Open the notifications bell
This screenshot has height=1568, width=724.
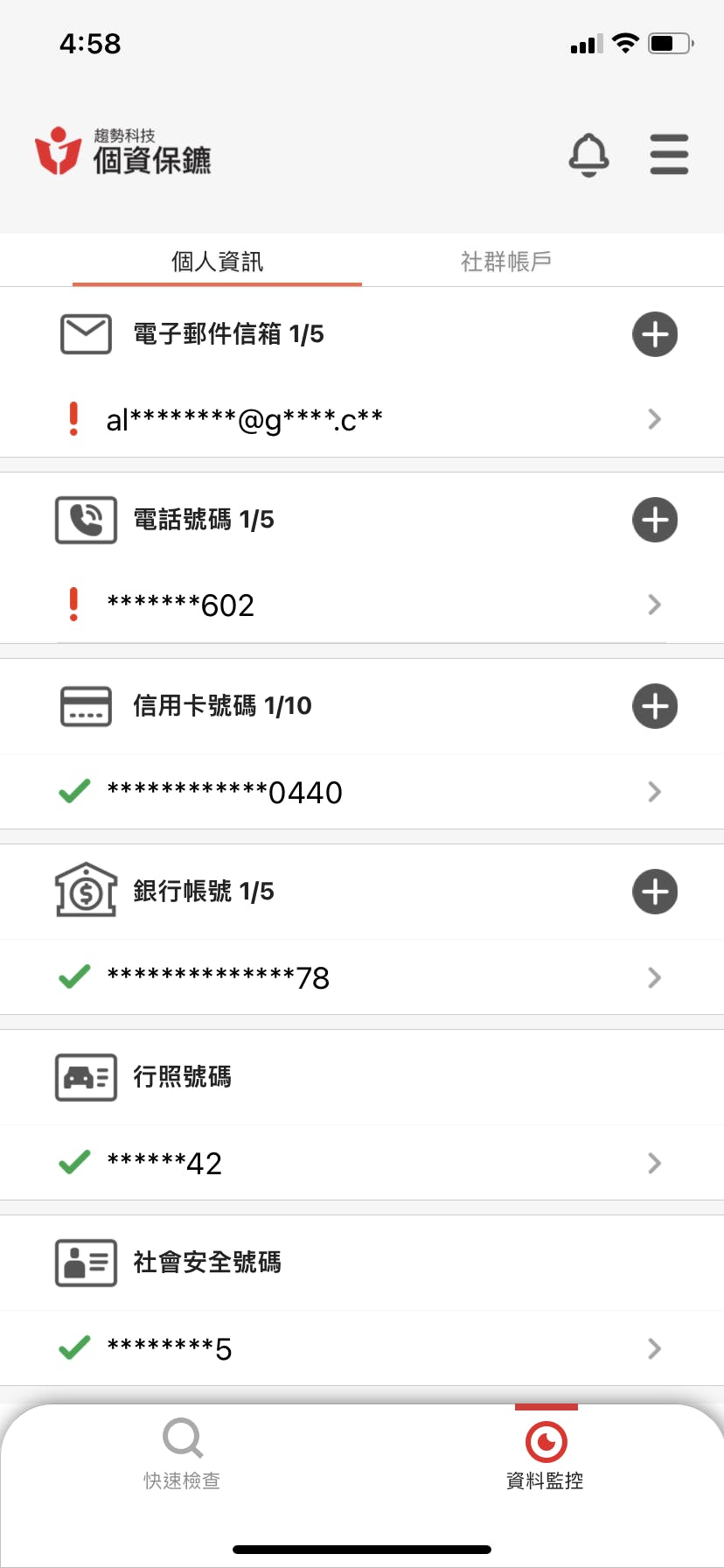pos(588,155)
